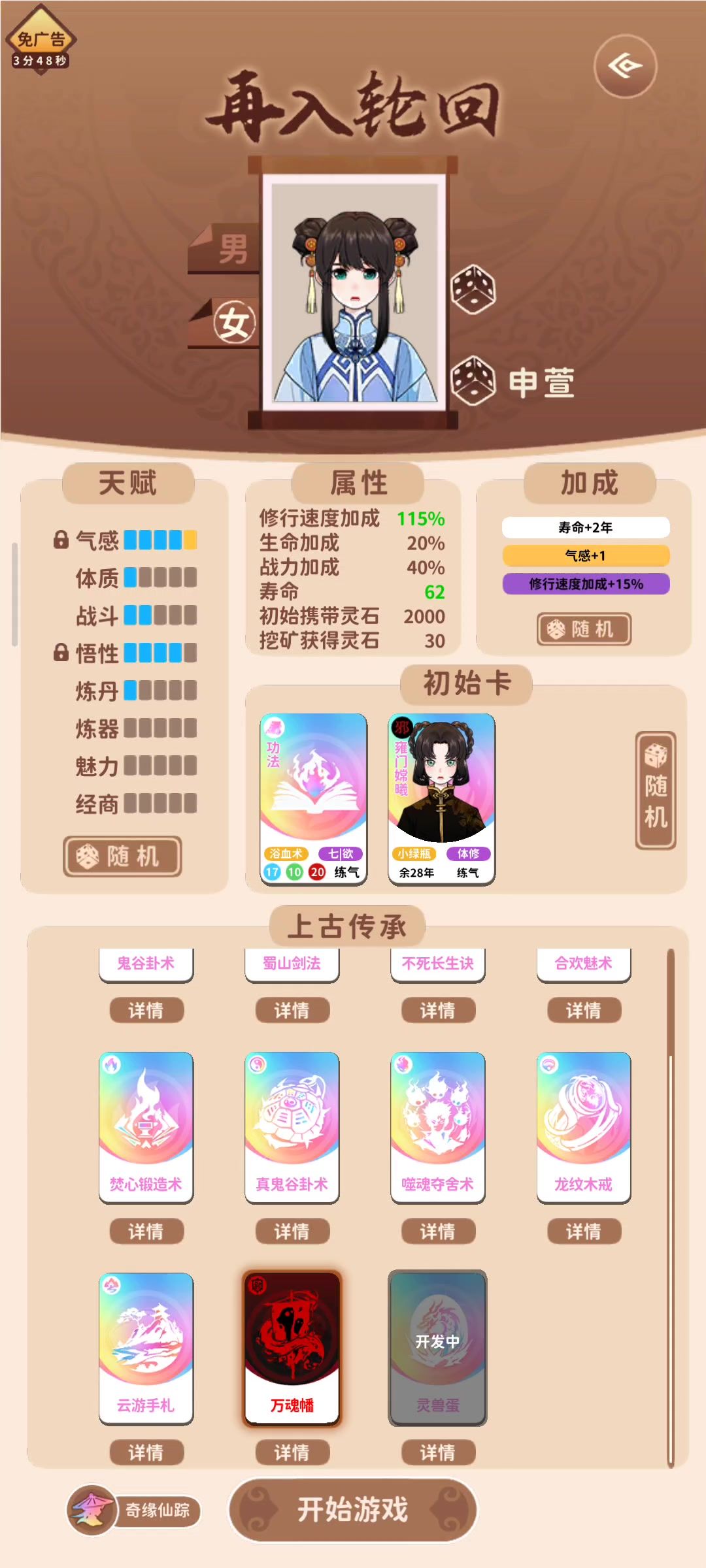Open the 雍门嫦曦 character card

441,798
